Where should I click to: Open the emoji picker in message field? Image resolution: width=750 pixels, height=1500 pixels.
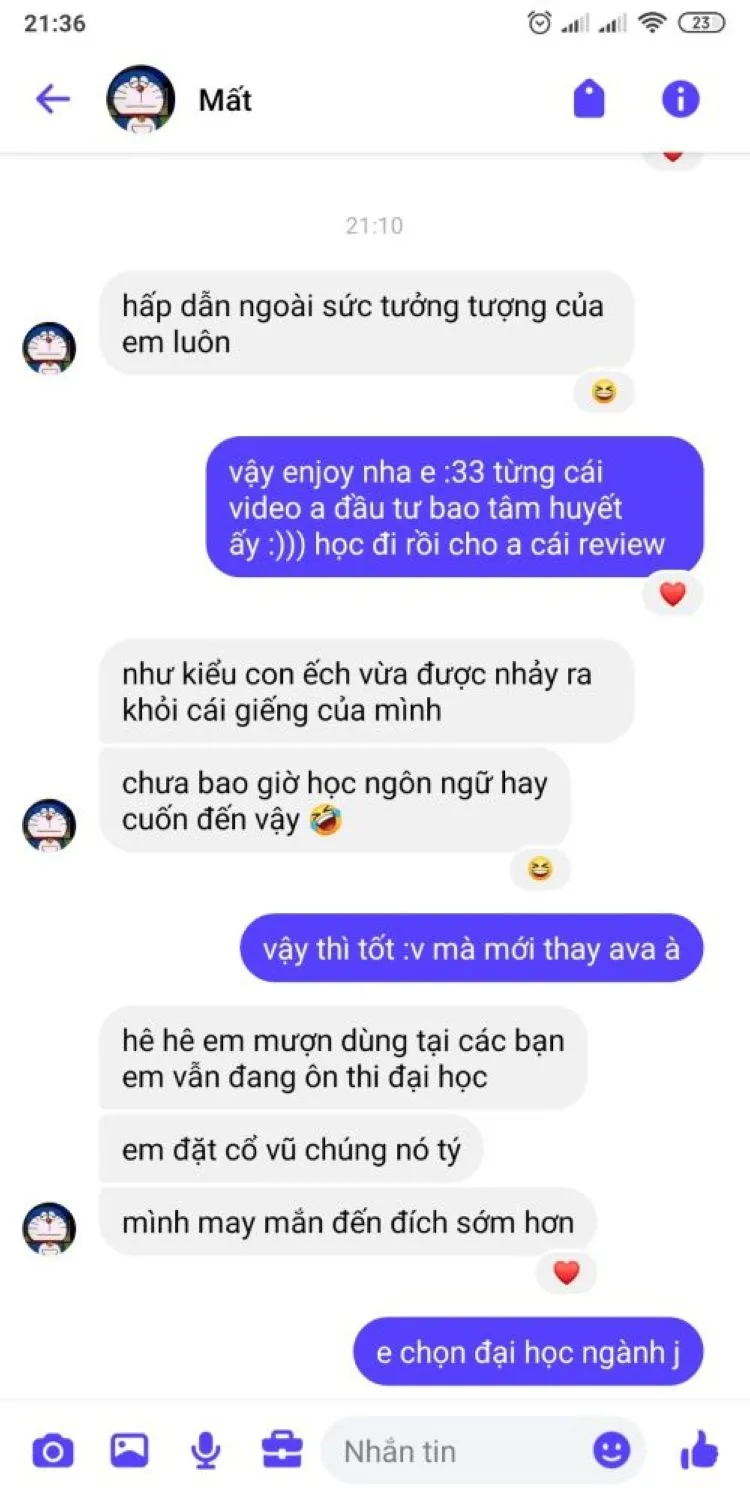point(611,1450)
